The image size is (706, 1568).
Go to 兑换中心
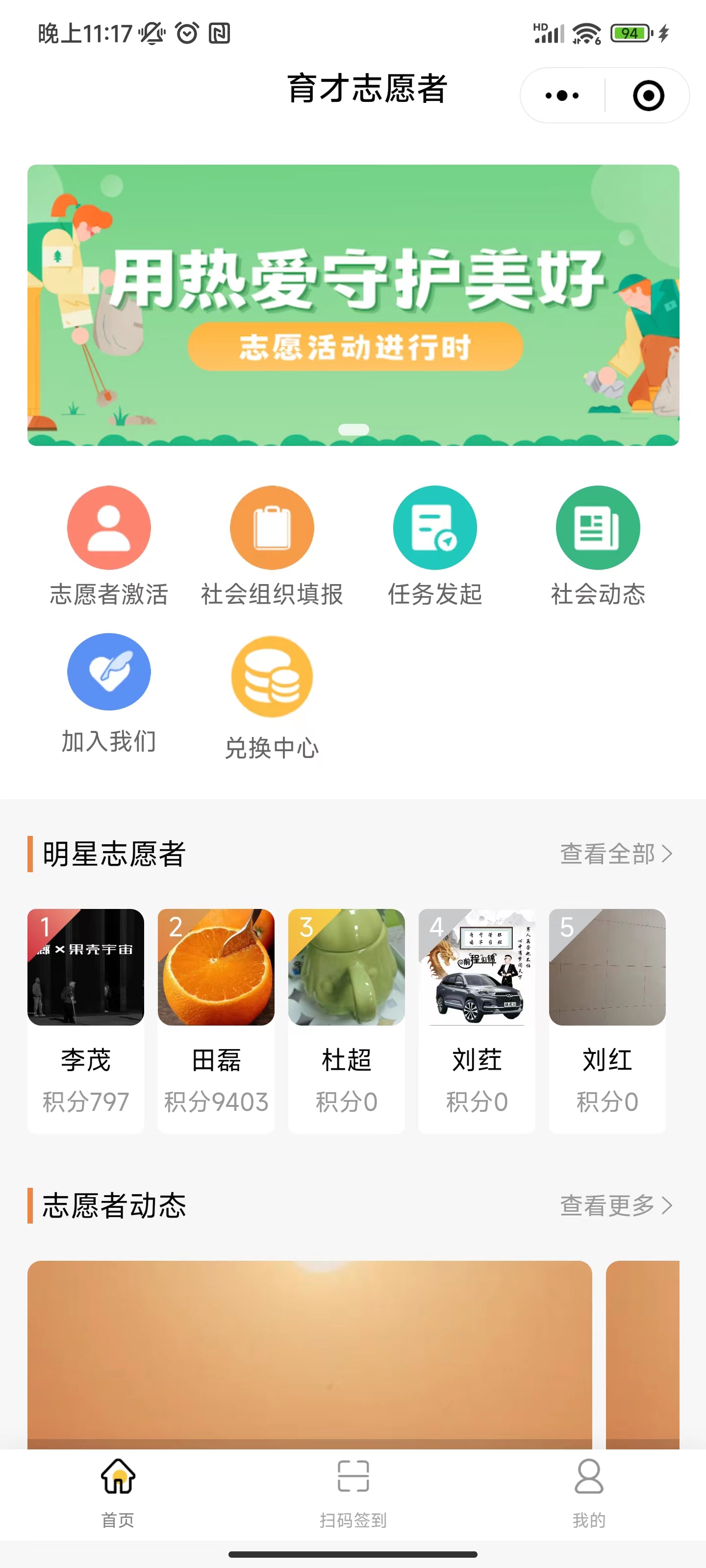point(272,697)
